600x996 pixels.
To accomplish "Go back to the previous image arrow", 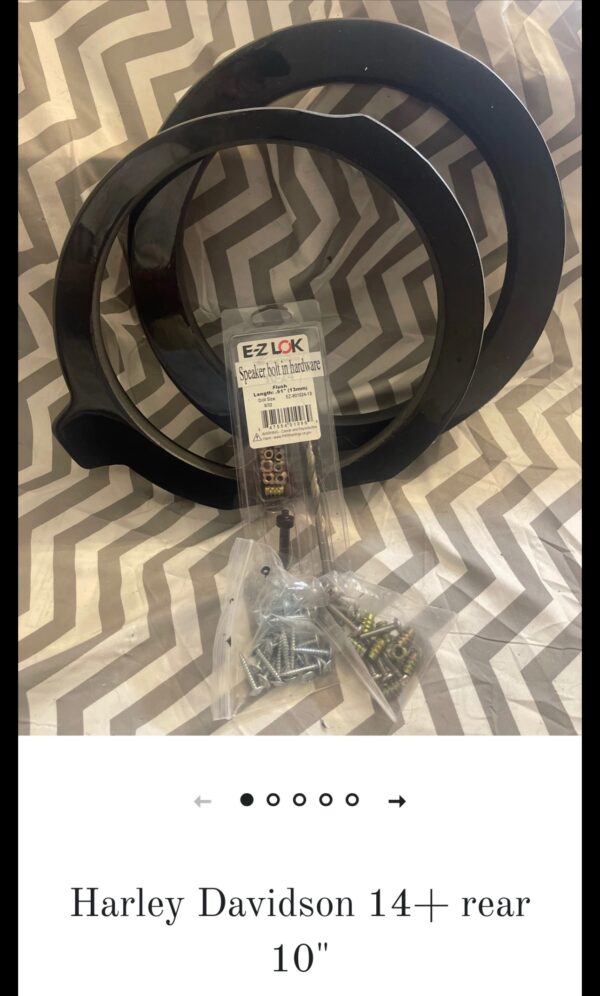I will [x=203, y=801].
